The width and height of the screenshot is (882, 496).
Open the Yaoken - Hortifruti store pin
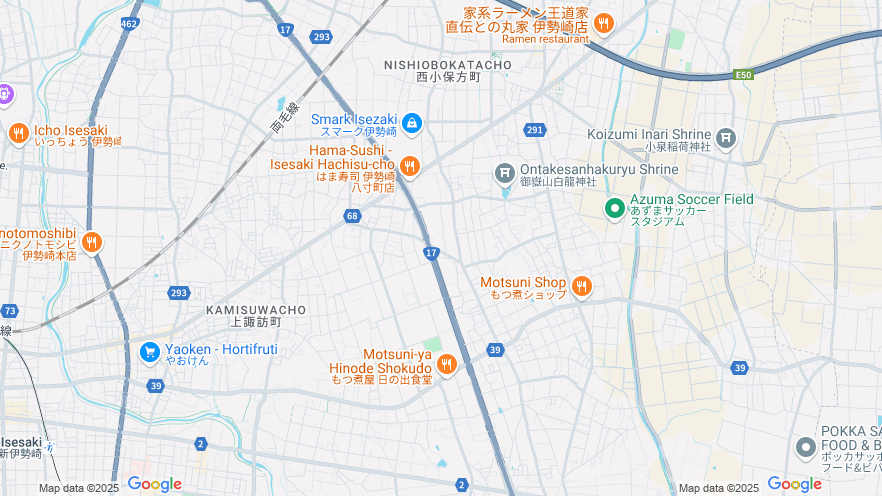point(149,352)
